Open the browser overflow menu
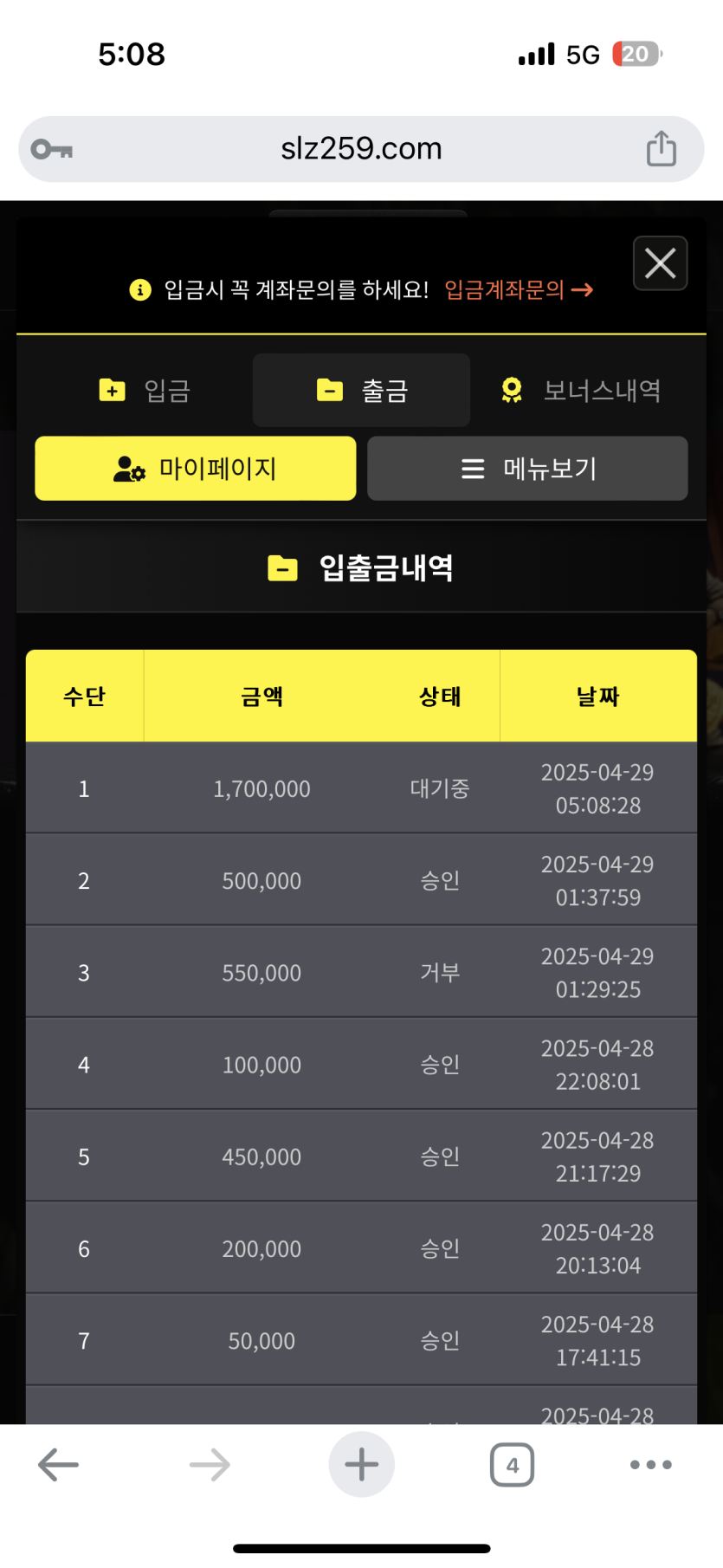Viewport: 723px width, 1568px height. tap(651, 1464)
